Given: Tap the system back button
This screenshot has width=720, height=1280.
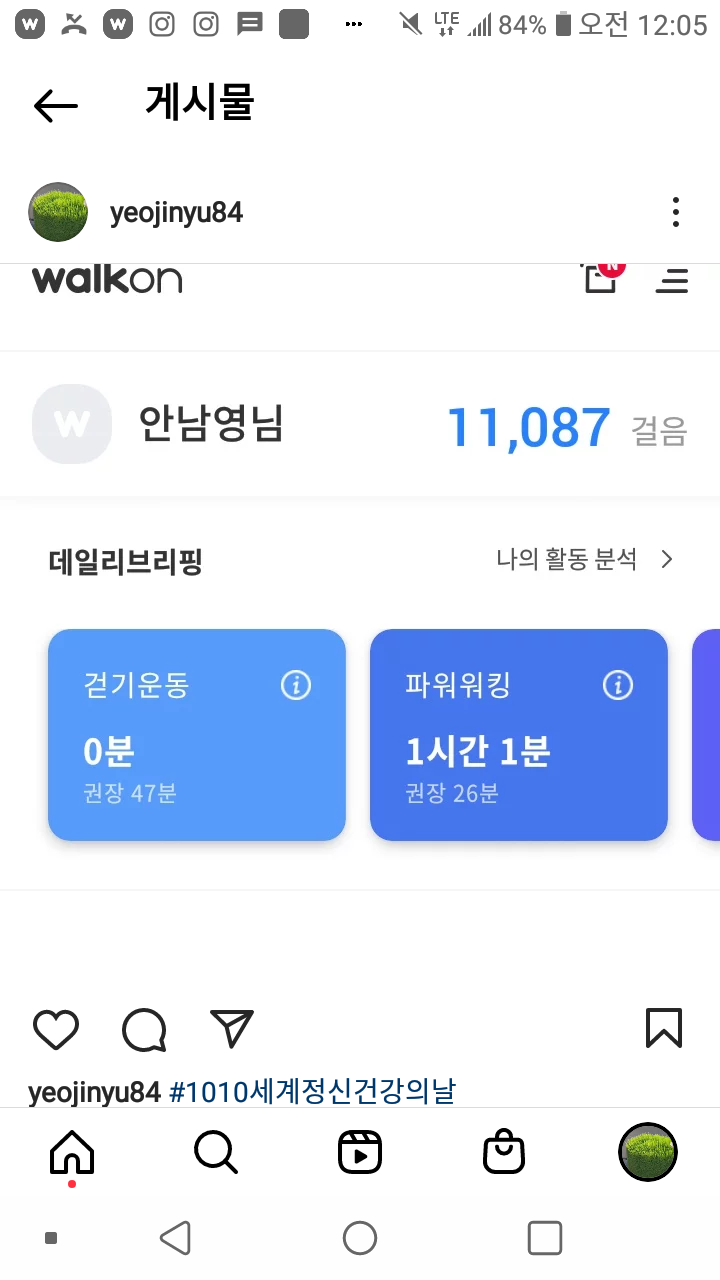Looking at the screenshot, I should pyautogui.click(x=176, y=1238).
